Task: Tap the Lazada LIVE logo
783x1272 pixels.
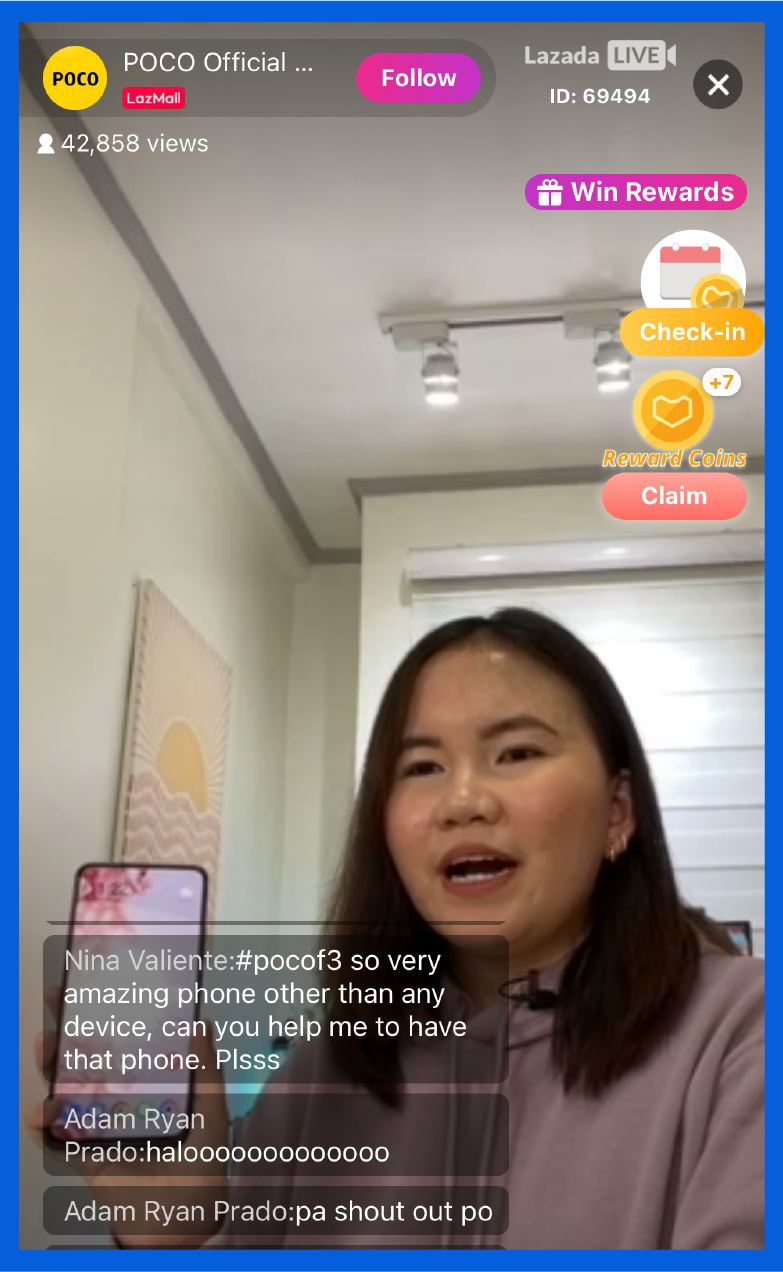Action: (x=598, y=56)
